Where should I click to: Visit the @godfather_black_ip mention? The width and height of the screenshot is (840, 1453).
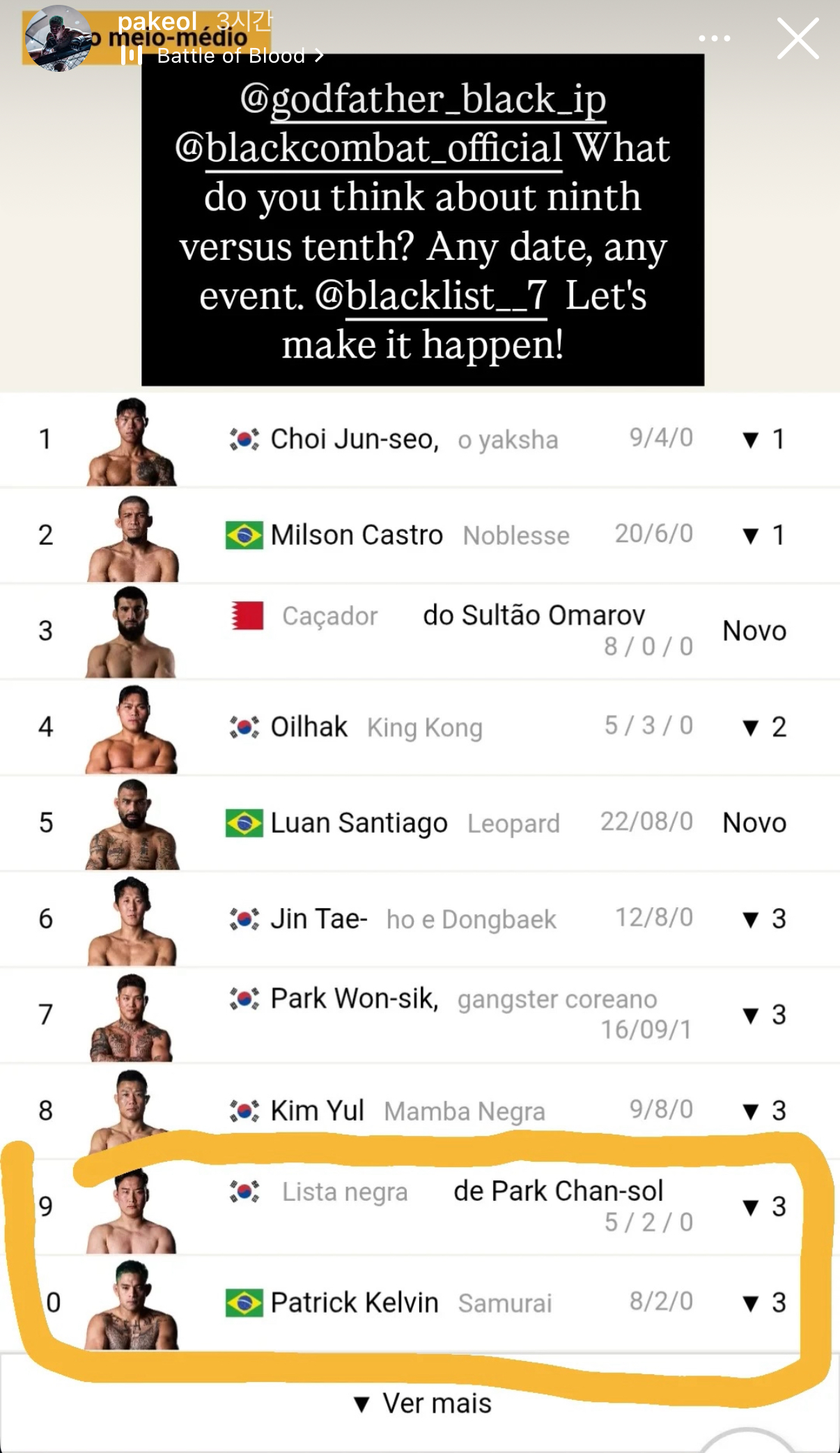423,100
